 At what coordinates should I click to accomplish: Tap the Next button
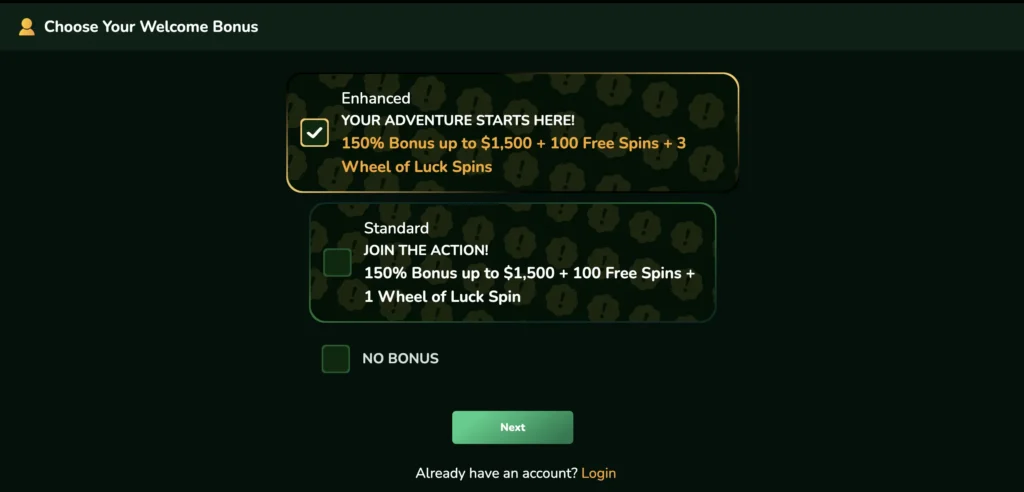(512, 427)
